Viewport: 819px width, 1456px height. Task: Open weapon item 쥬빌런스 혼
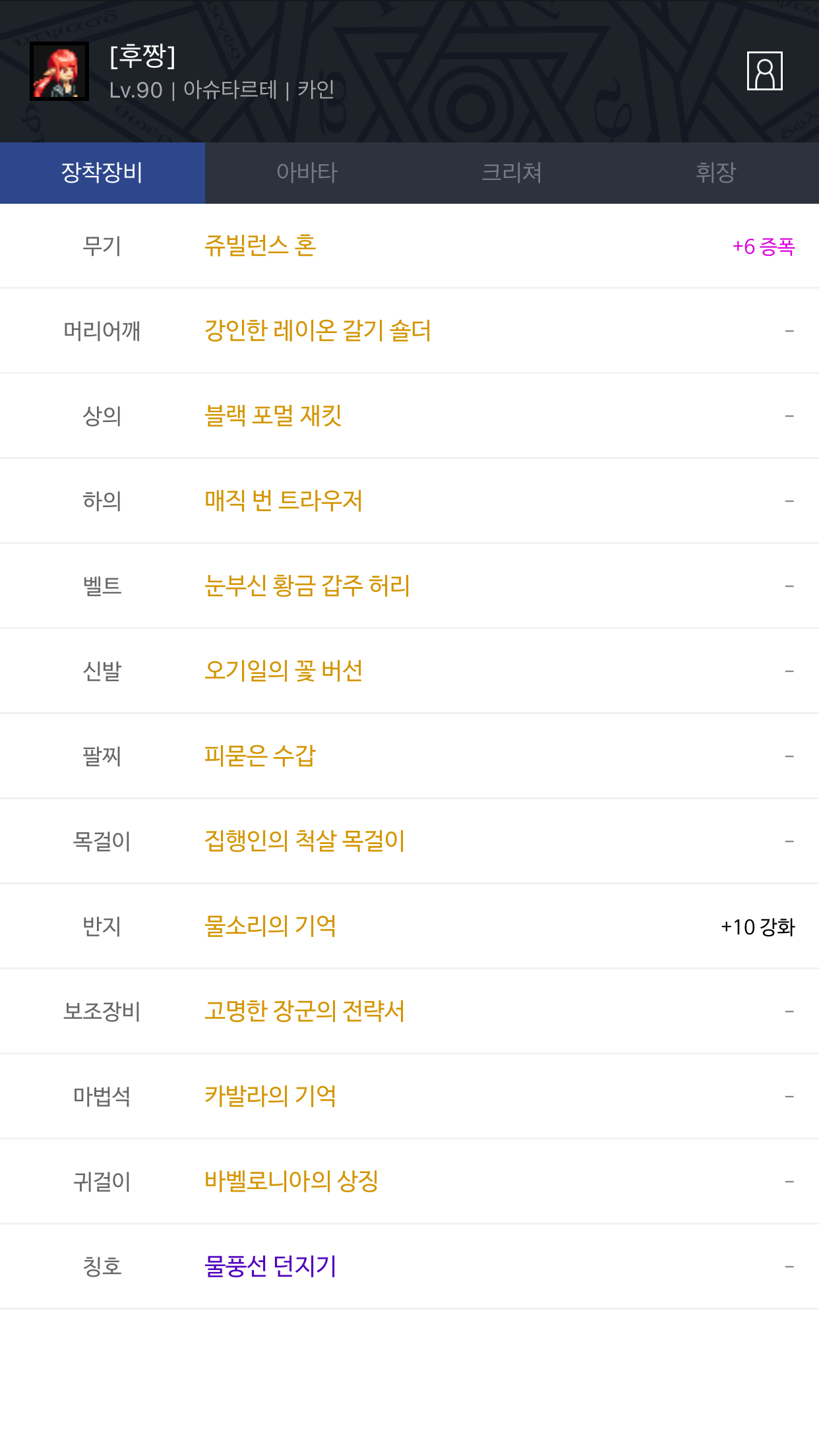pos(260,246)
